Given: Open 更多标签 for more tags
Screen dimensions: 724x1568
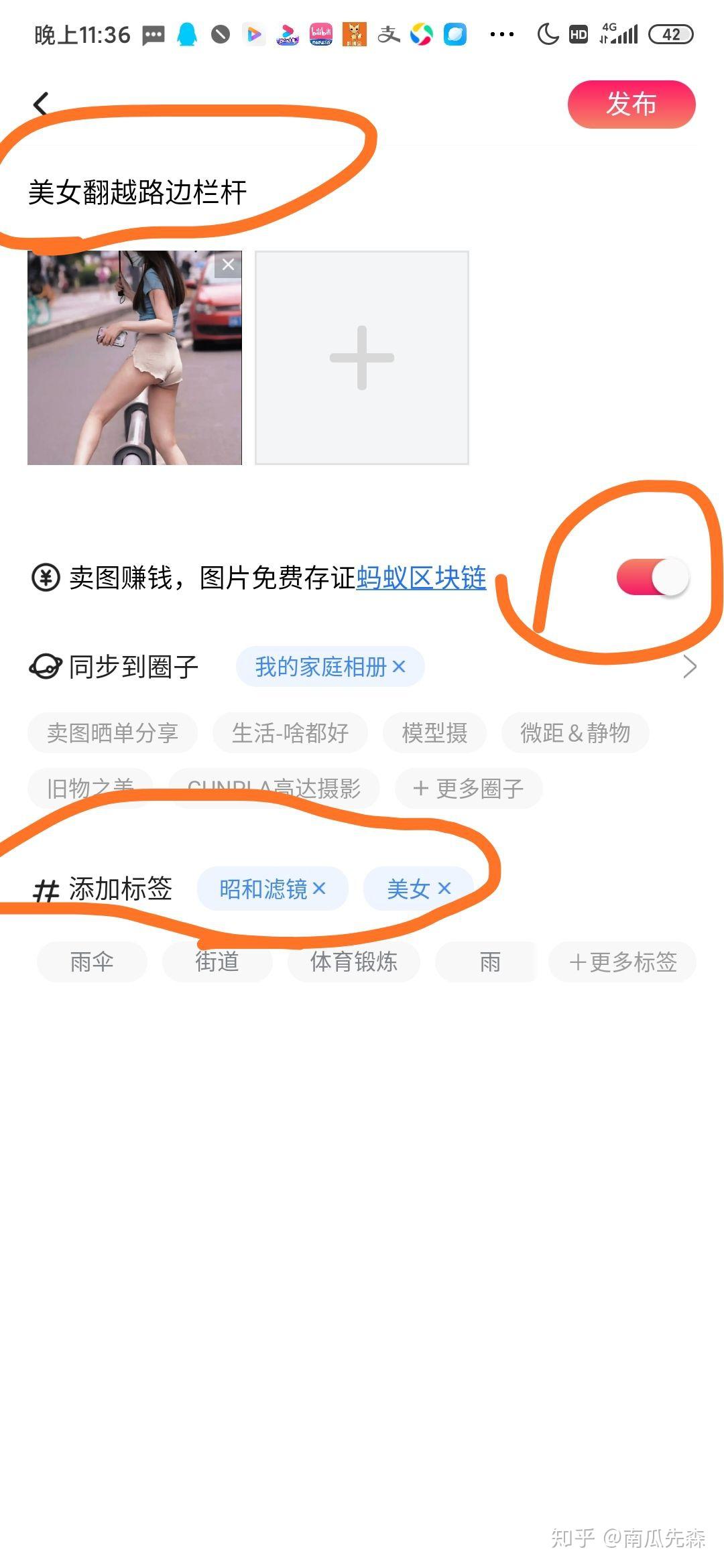Looking at the screenshot, I should pyautogui.click(x=623, y=962).
